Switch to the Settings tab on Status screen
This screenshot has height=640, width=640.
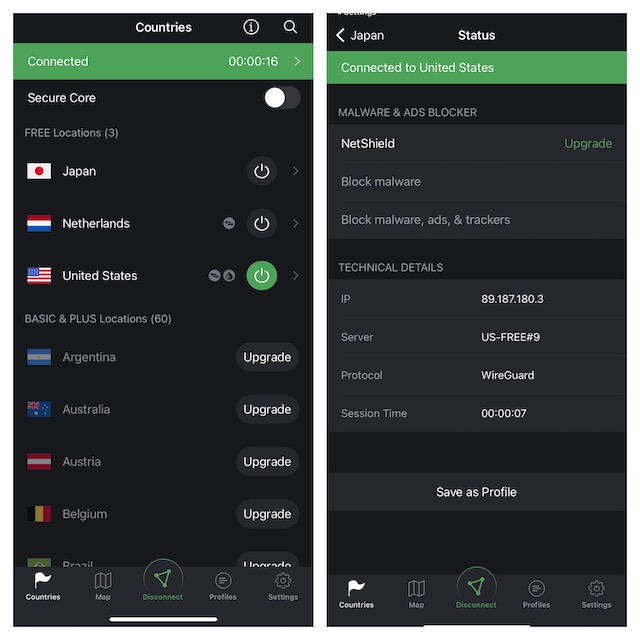pos(596,592)
